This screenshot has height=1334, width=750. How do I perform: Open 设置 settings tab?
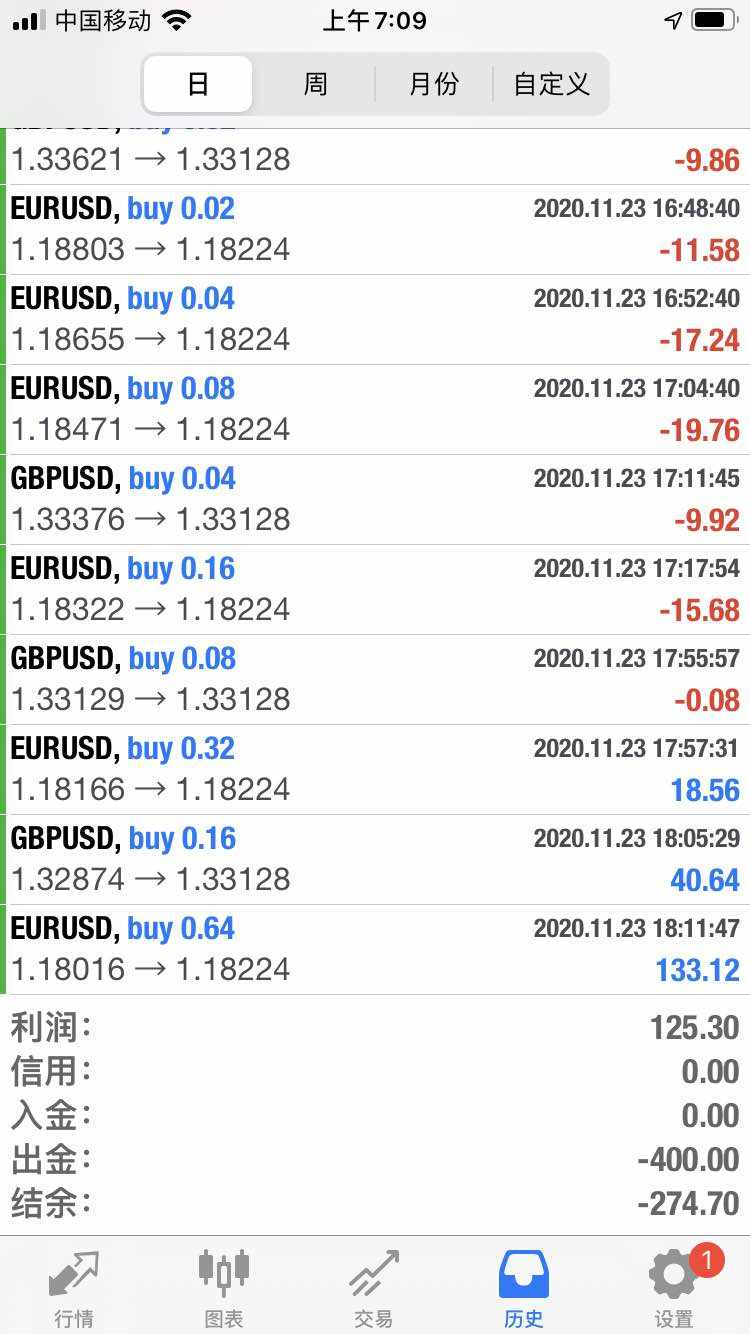[x=674, y=1288]
